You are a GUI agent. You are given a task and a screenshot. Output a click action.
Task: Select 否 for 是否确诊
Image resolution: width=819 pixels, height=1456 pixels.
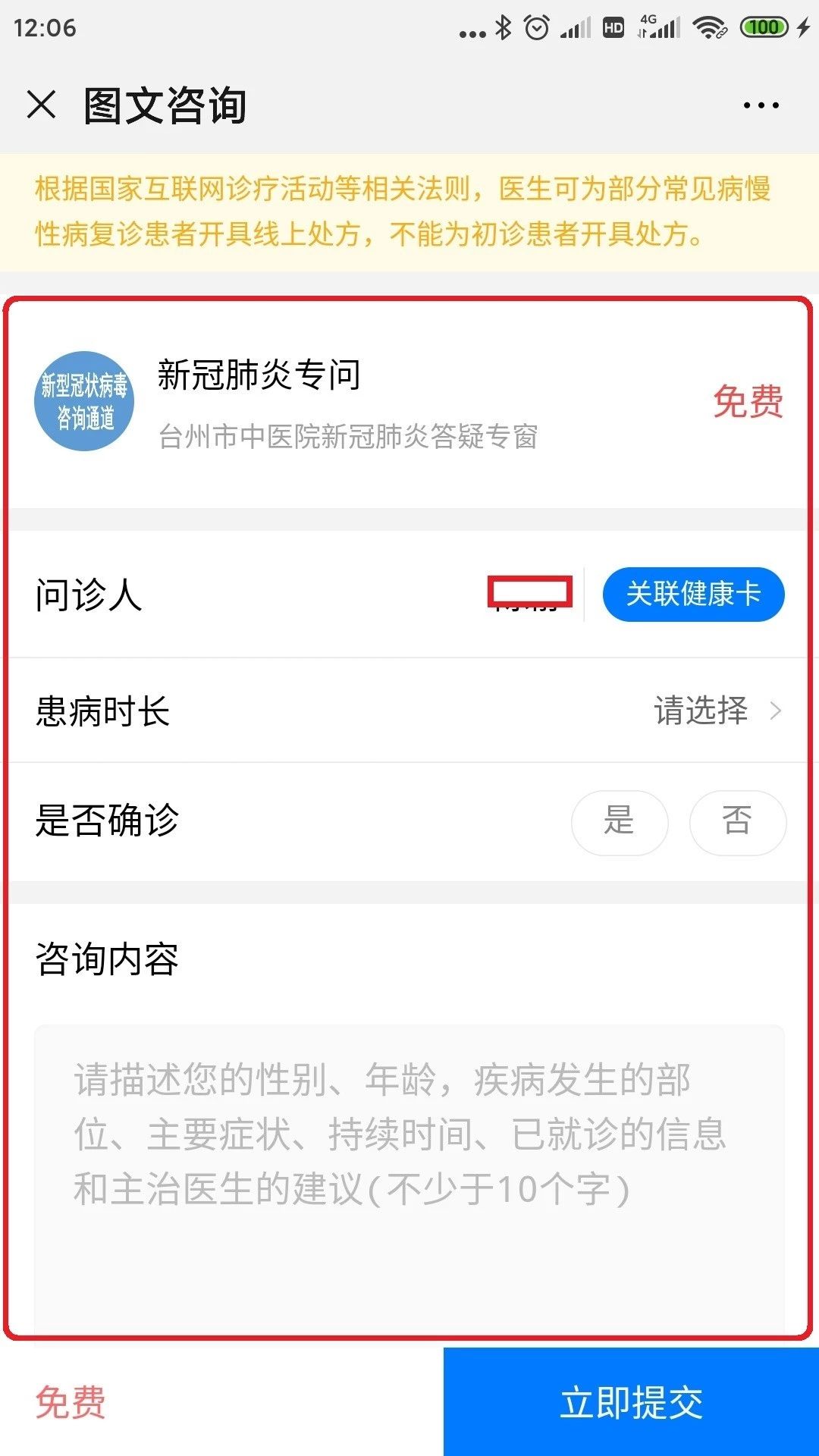736,821
